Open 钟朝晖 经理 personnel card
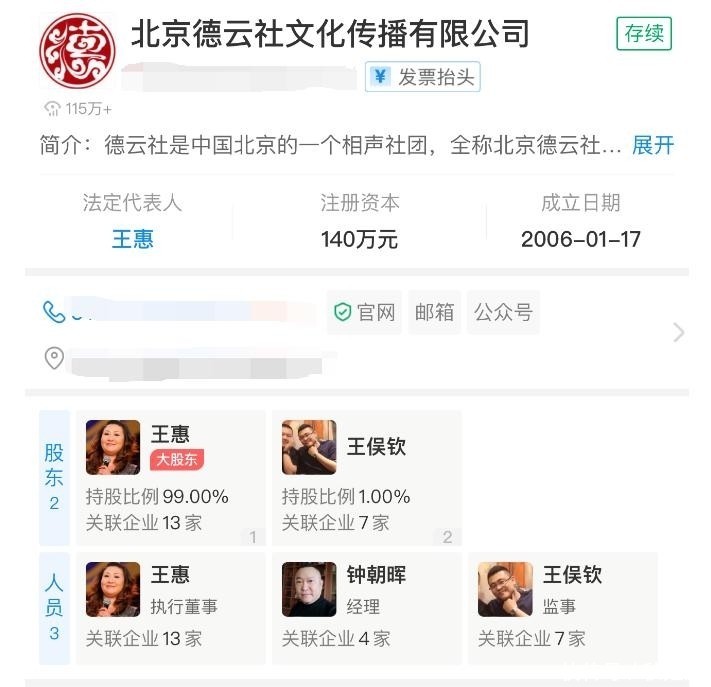The height and width of the screenshot is (687, 711). (x=366, y=608)
